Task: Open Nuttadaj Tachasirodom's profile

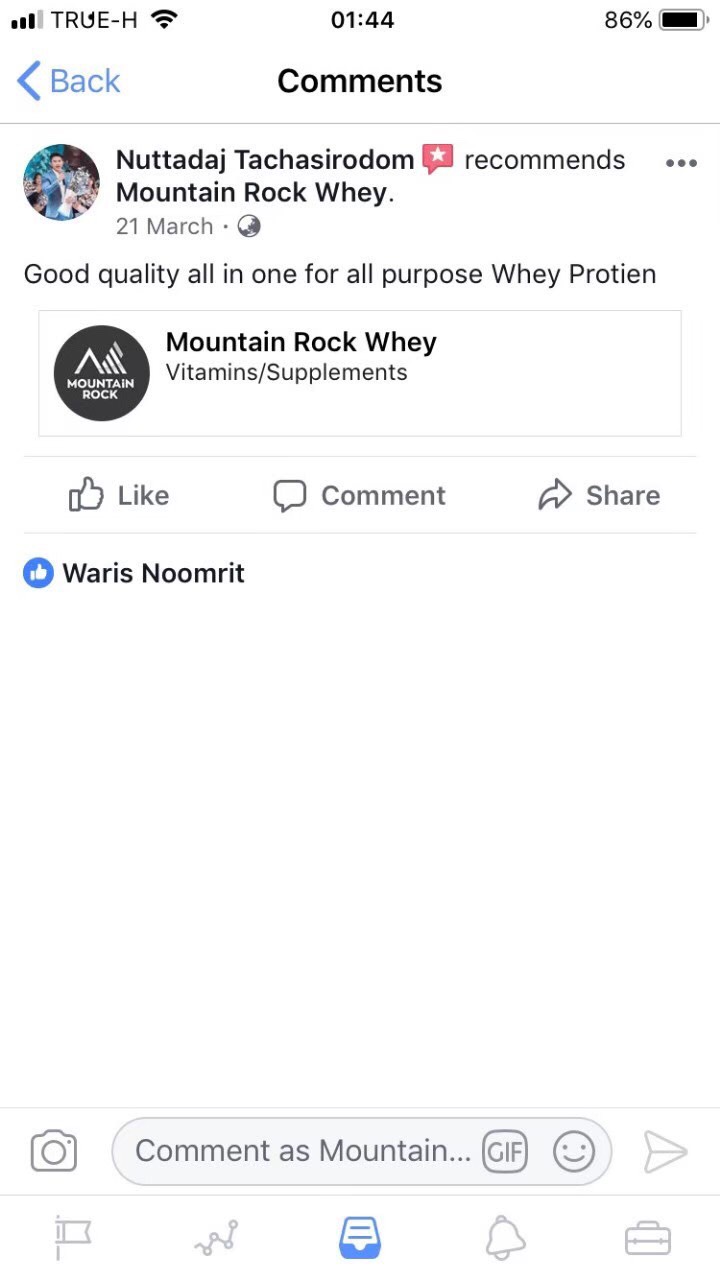Action: pos(264,159)
